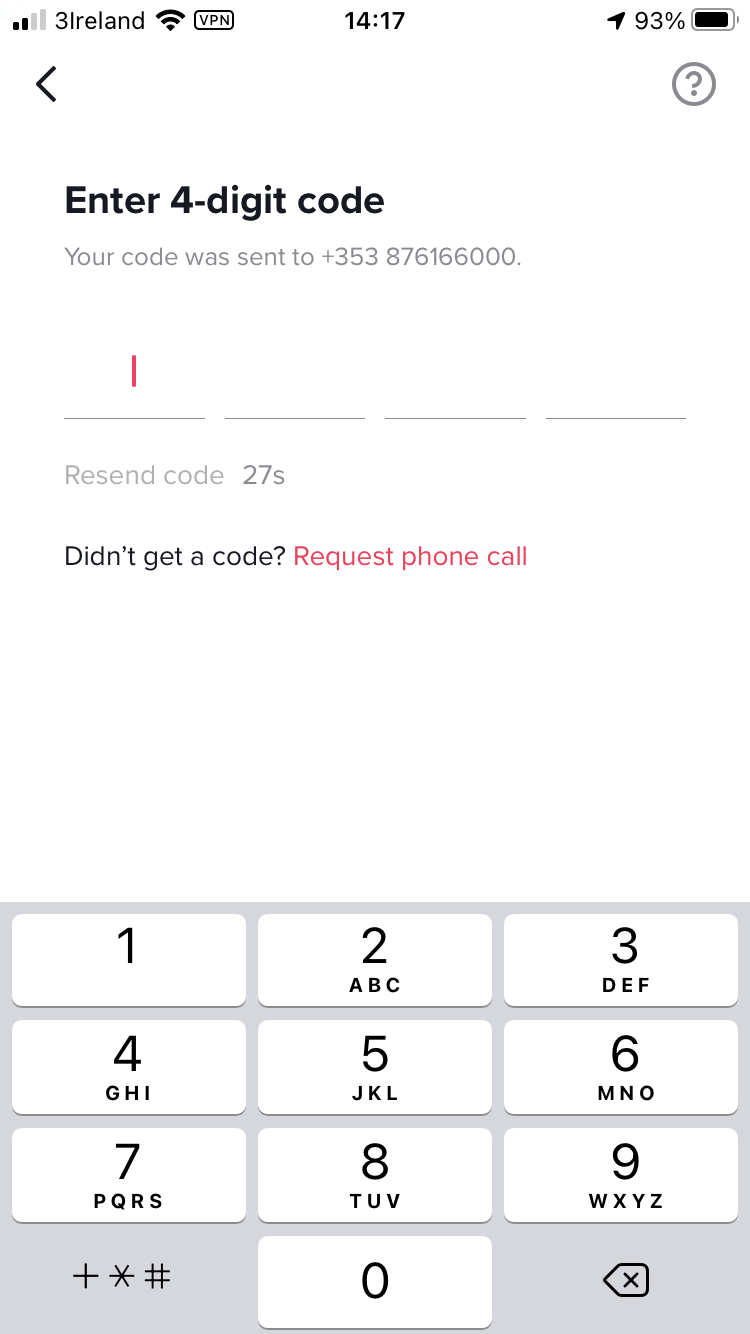Tap the number 7 key with PQRS
Screen dimensions: 750x1334
tap(128, 1174)
